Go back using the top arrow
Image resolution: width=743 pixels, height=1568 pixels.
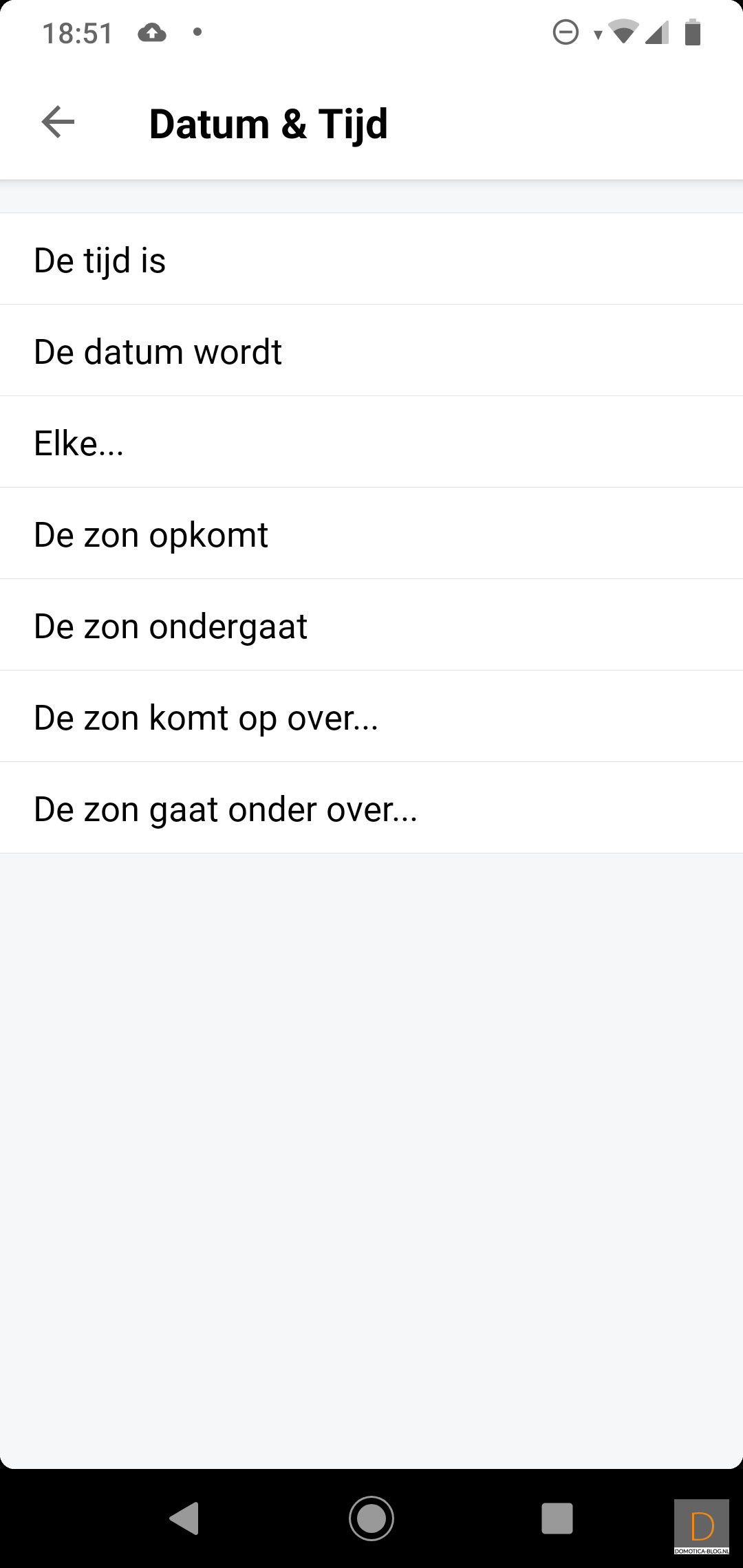pos(58,122)
